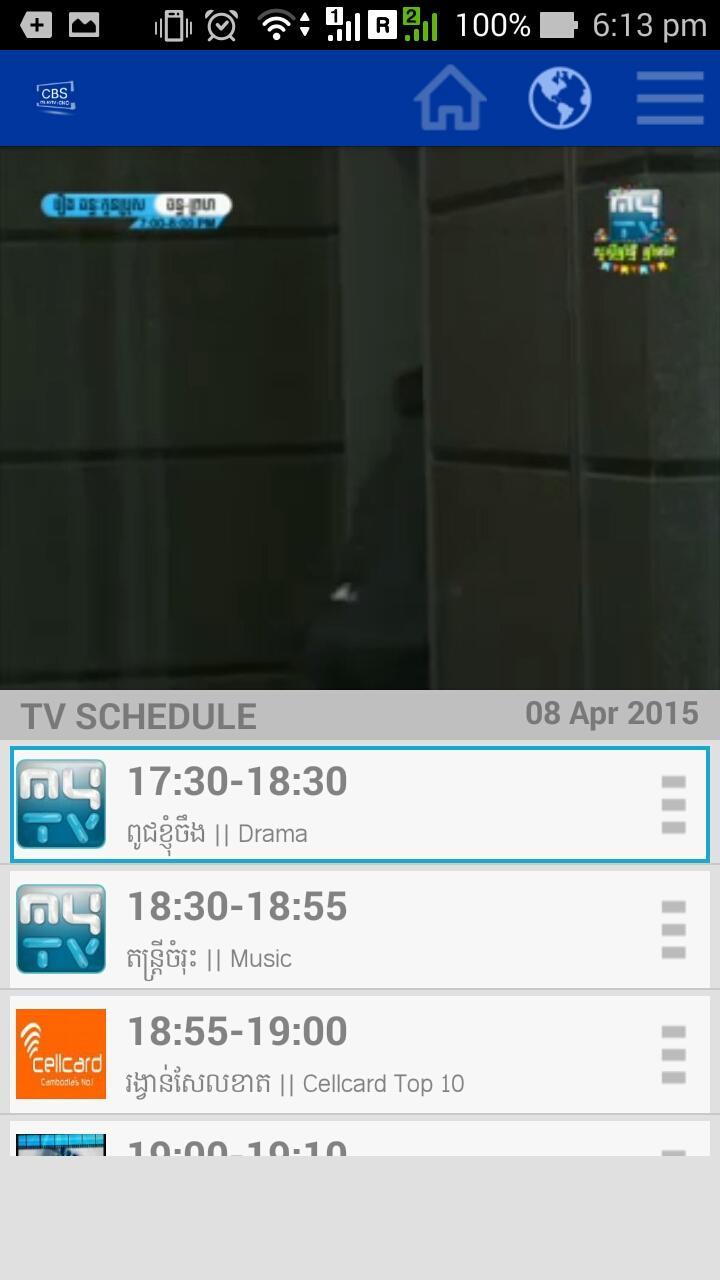Open options for Cellcard Top 10 program
The image size is (720, 1280).
673,1054
